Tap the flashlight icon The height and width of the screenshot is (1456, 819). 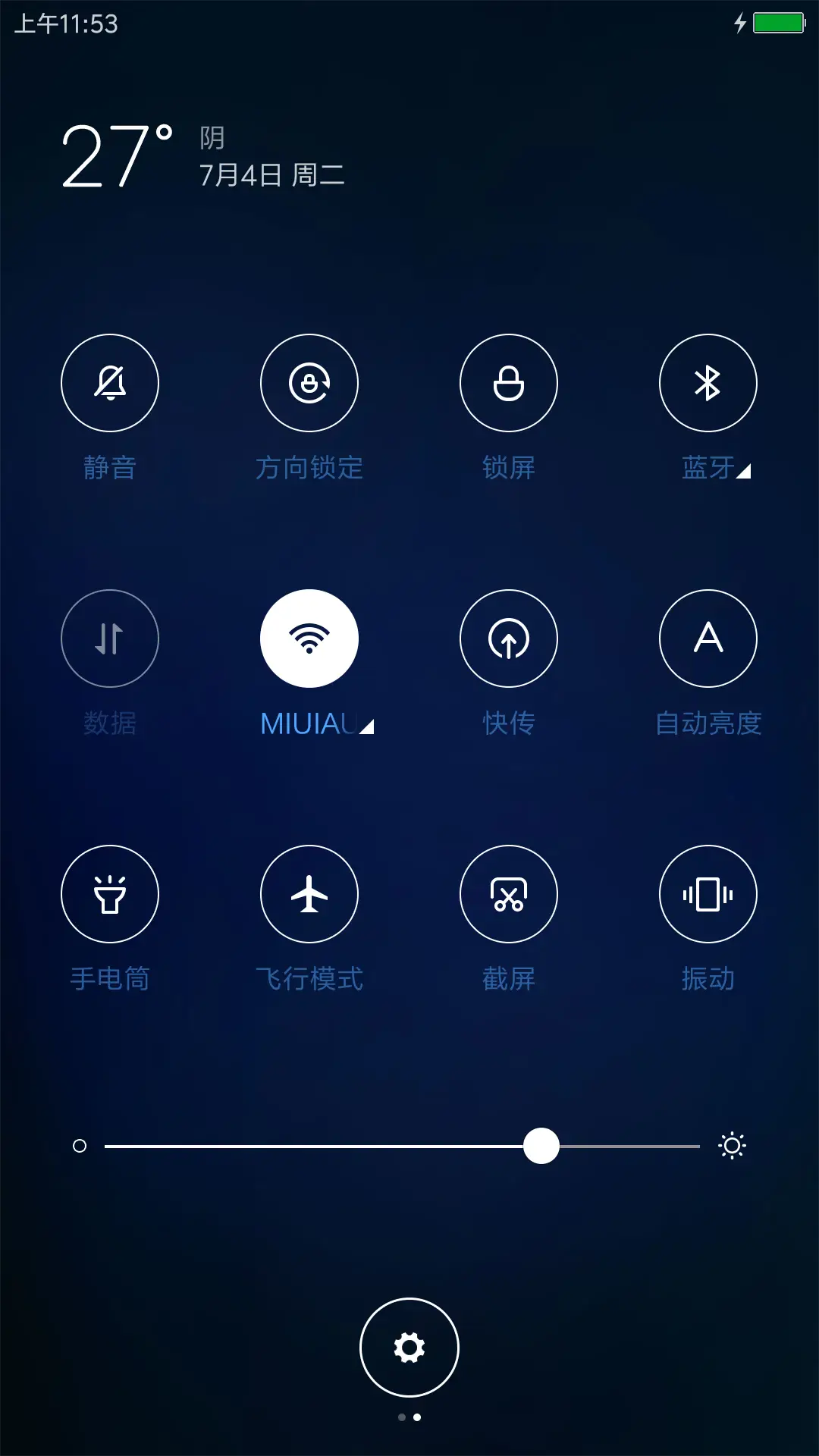click(x=110, y=895)
